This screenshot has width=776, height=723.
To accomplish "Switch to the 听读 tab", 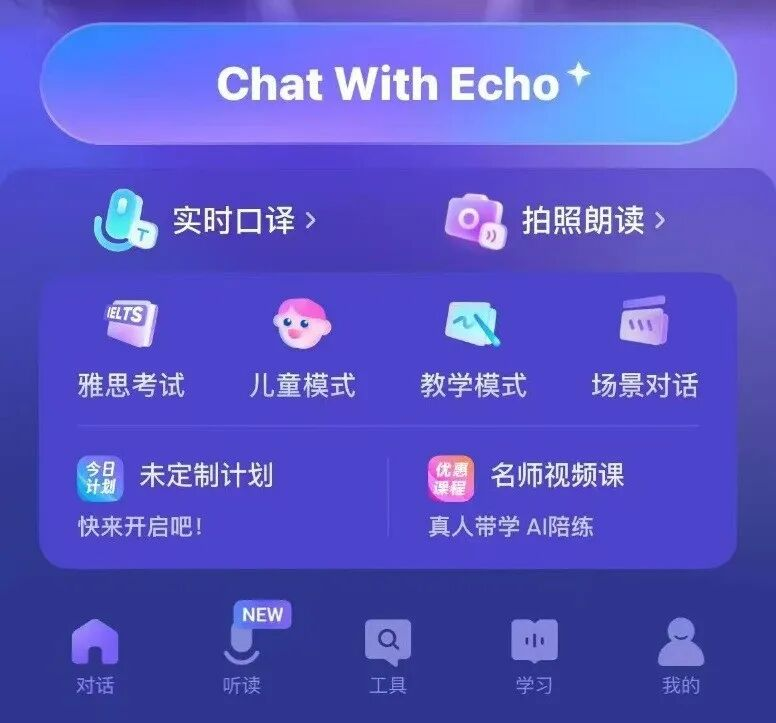I will [x=242, y=656].
